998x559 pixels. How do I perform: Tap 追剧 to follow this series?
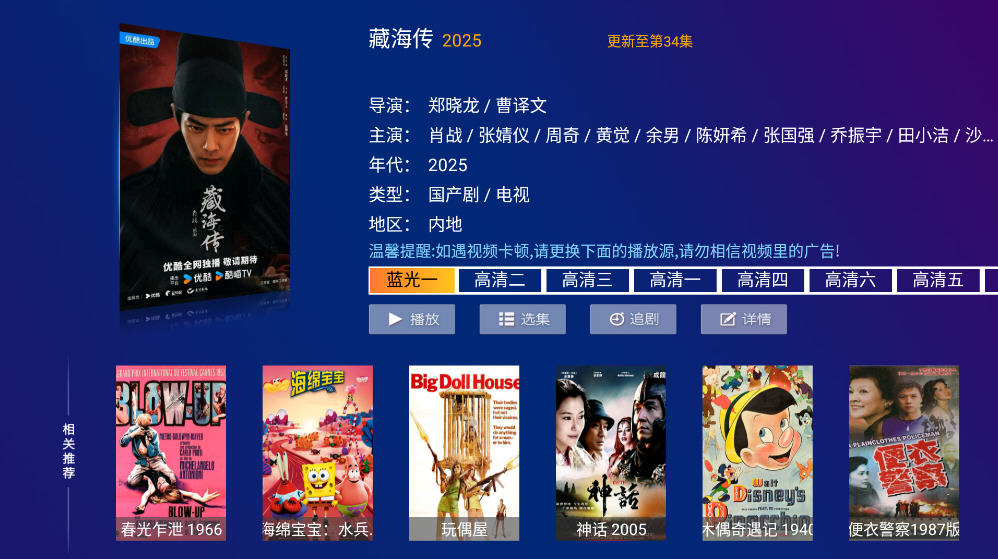[633, 319]
